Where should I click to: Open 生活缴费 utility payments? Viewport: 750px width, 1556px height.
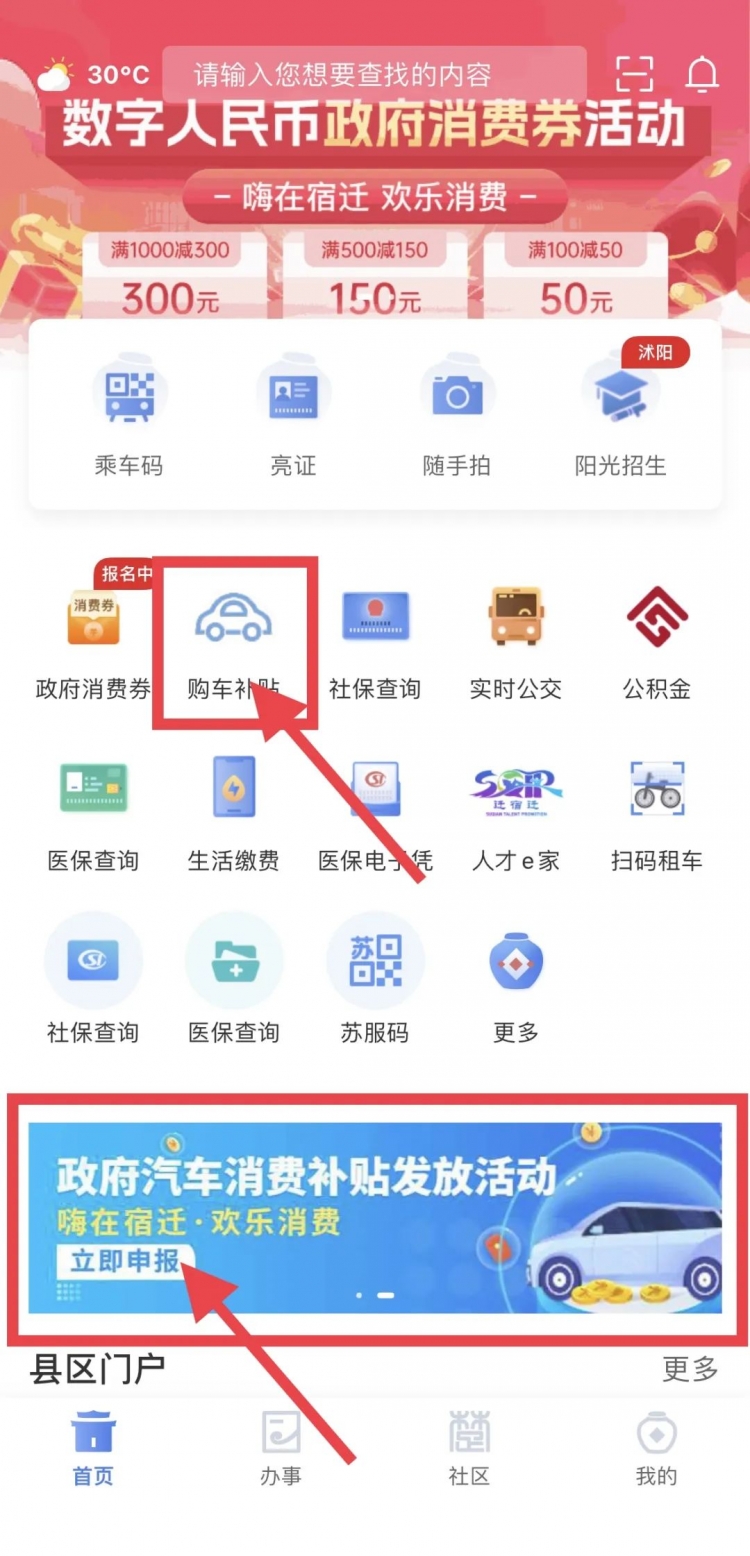234,812
